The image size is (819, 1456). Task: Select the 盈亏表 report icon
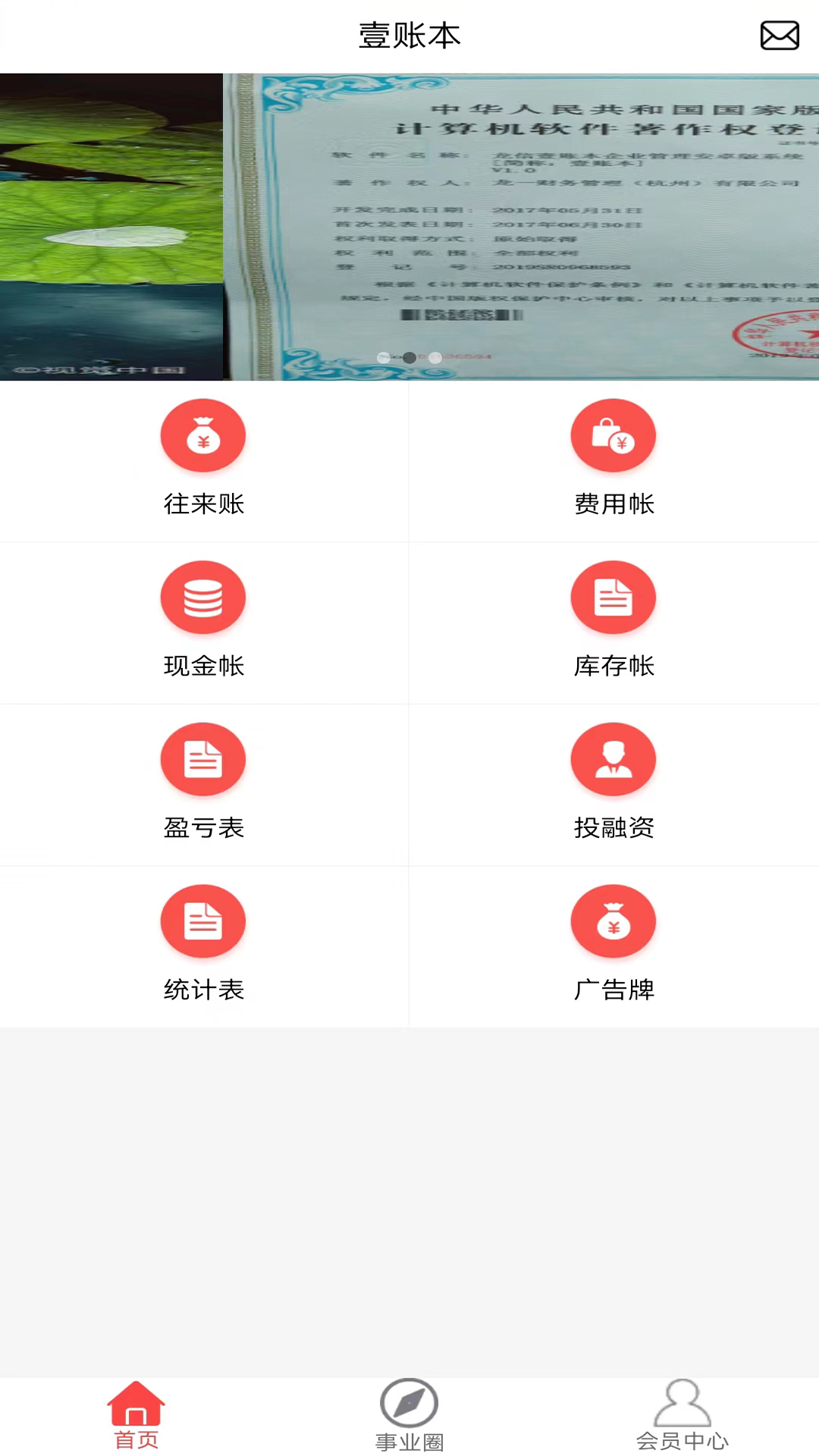(x=202, y=759)
